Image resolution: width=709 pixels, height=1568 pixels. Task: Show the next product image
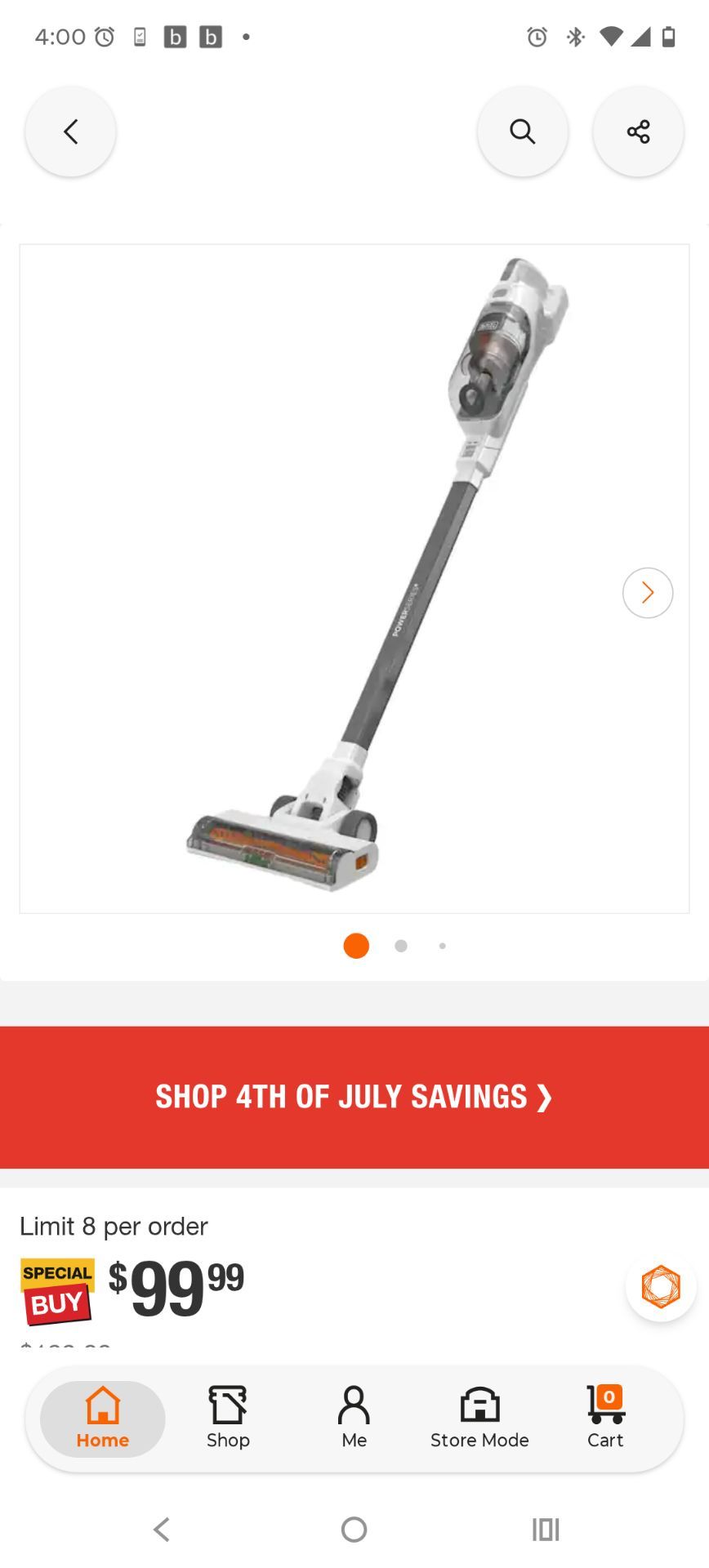tap(648, 593)
